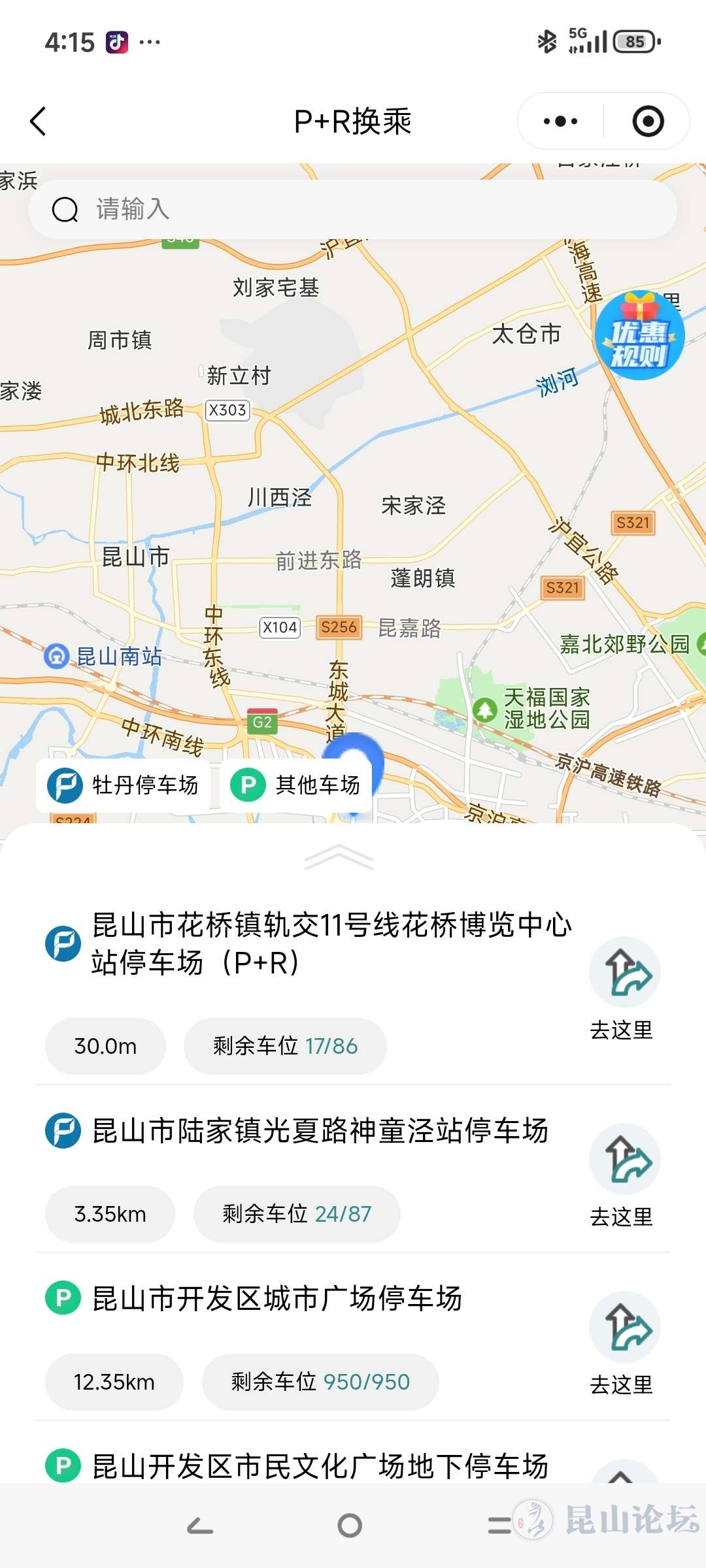Screen dimensions: 706x1568
Task: Open 昆山市陆家镇光夏路神童泾站停车场 details
Action: click(x=320, y=1131)
